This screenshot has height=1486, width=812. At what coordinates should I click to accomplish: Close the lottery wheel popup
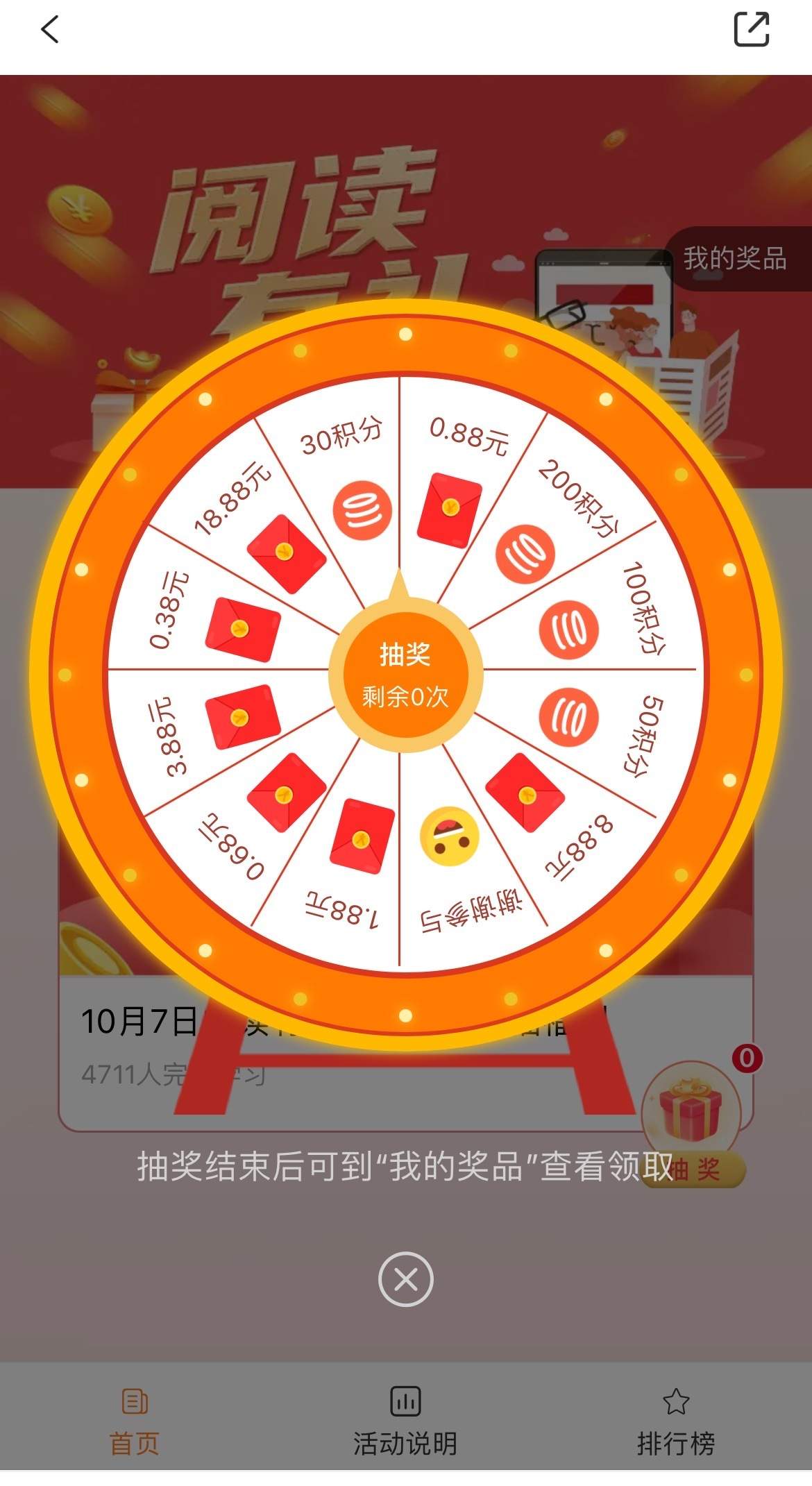point(405,1278)
